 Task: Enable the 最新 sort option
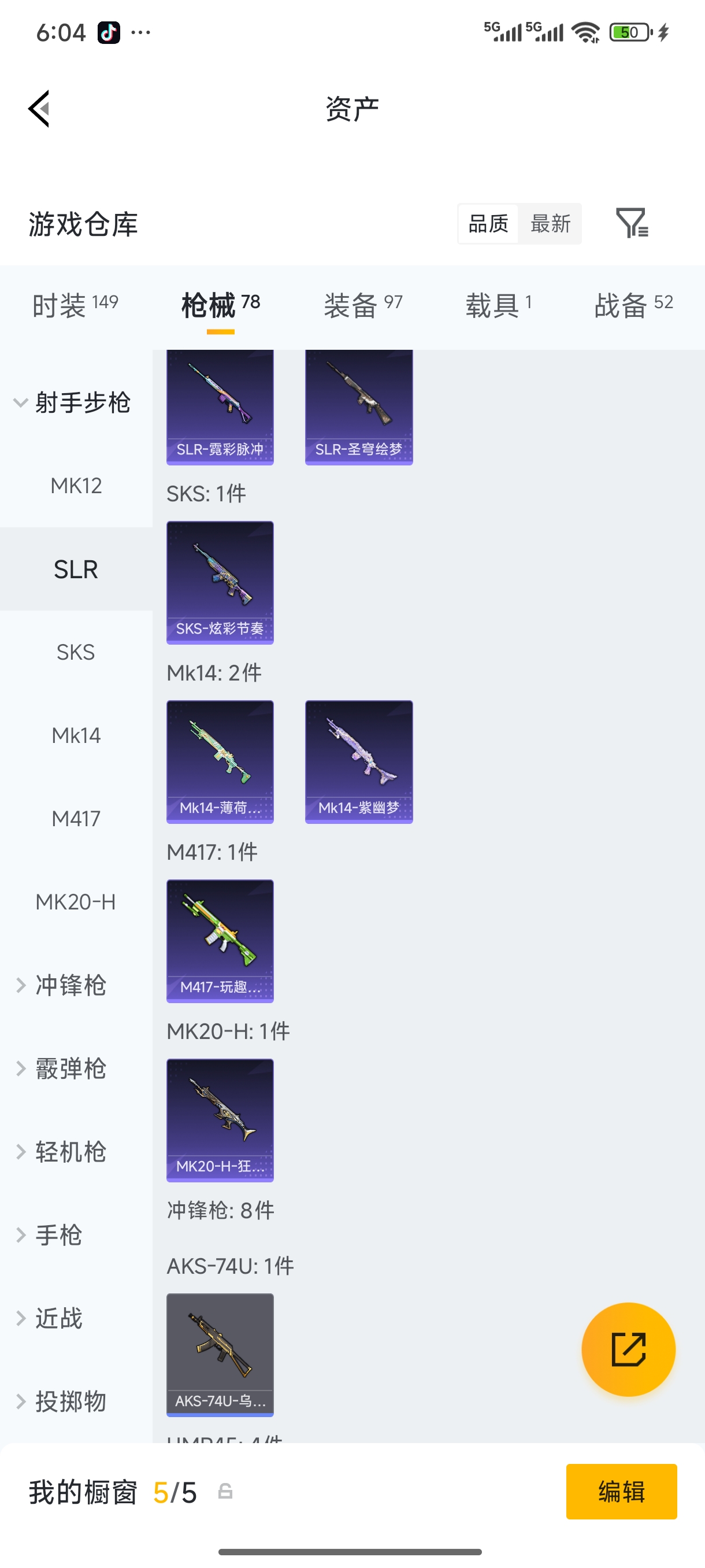pyautogui.click(x=551, y=223)
